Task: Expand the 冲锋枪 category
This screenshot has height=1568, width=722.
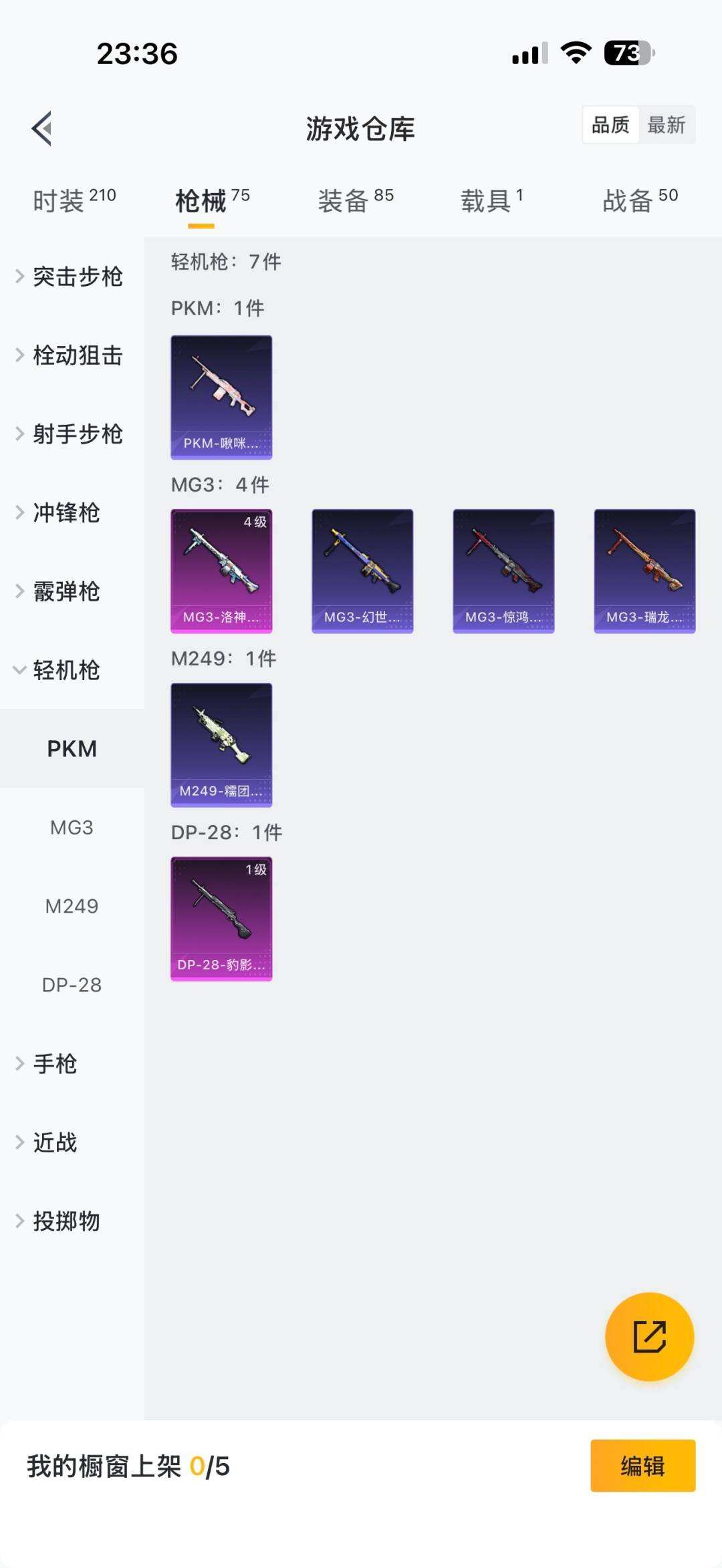Action: point(66,513)
